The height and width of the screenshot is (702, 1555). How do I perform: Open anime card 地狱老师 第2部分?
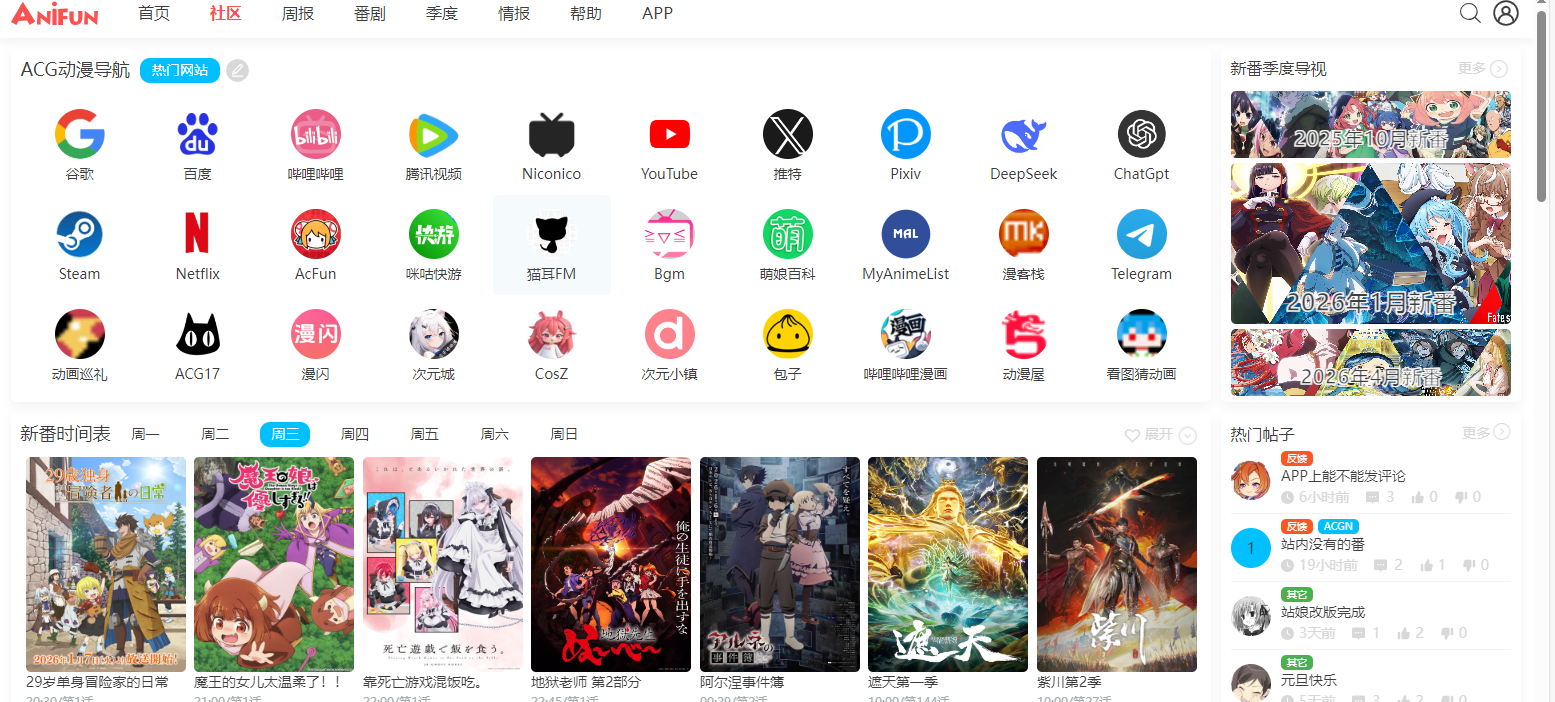point(611,565)
